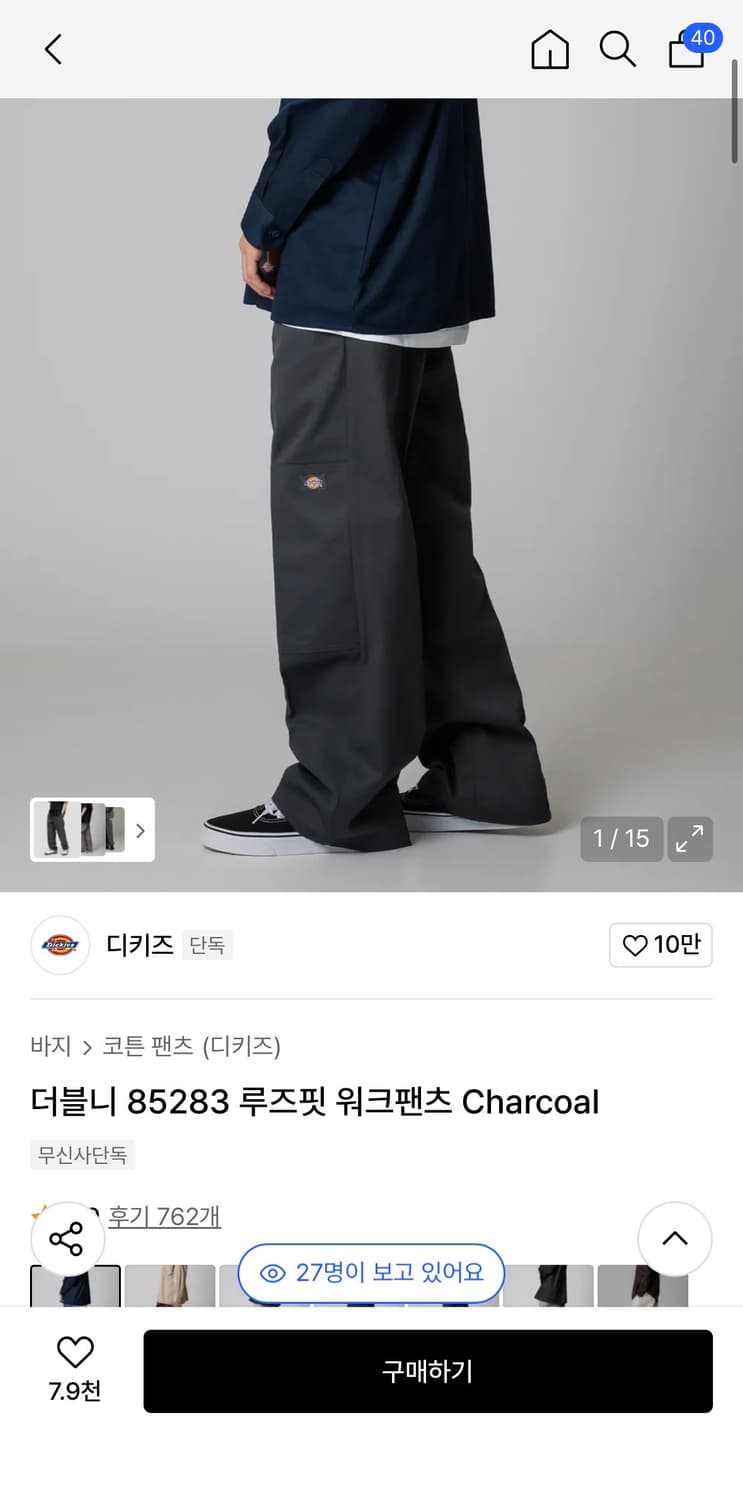
Task: Tap the 1 / 15 image counter
Action: pyautogui.click(x=621, y=839)
